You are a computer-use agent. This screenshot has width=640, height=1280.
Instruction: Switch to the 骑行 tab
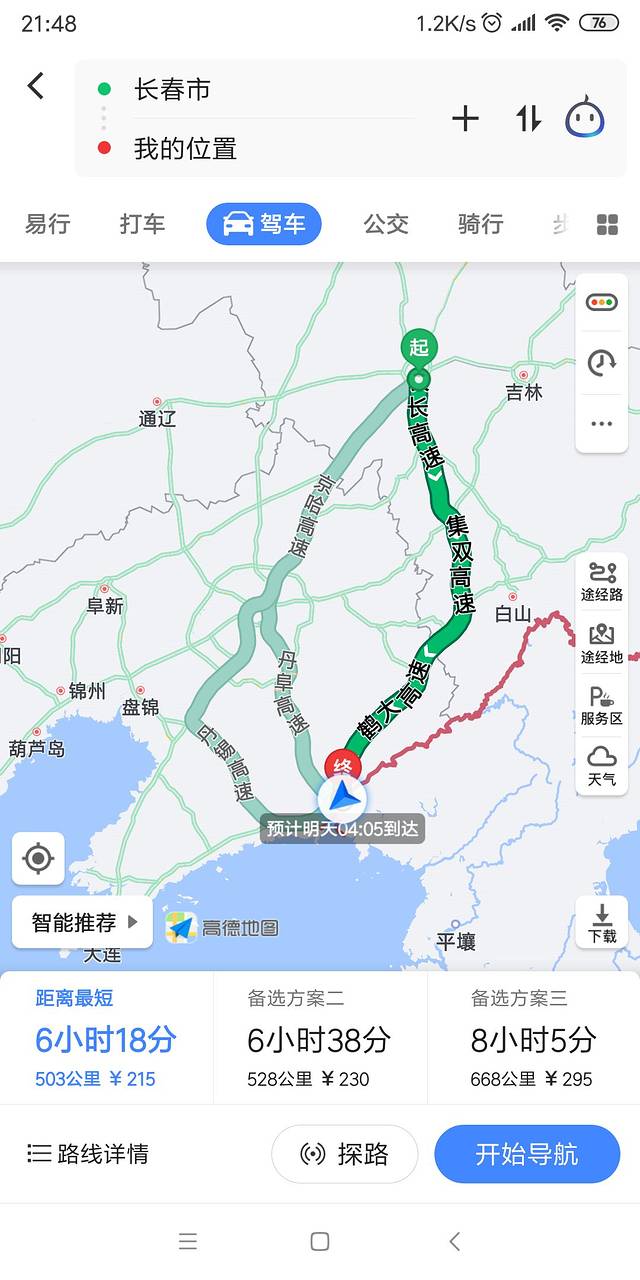click(480, 224)
